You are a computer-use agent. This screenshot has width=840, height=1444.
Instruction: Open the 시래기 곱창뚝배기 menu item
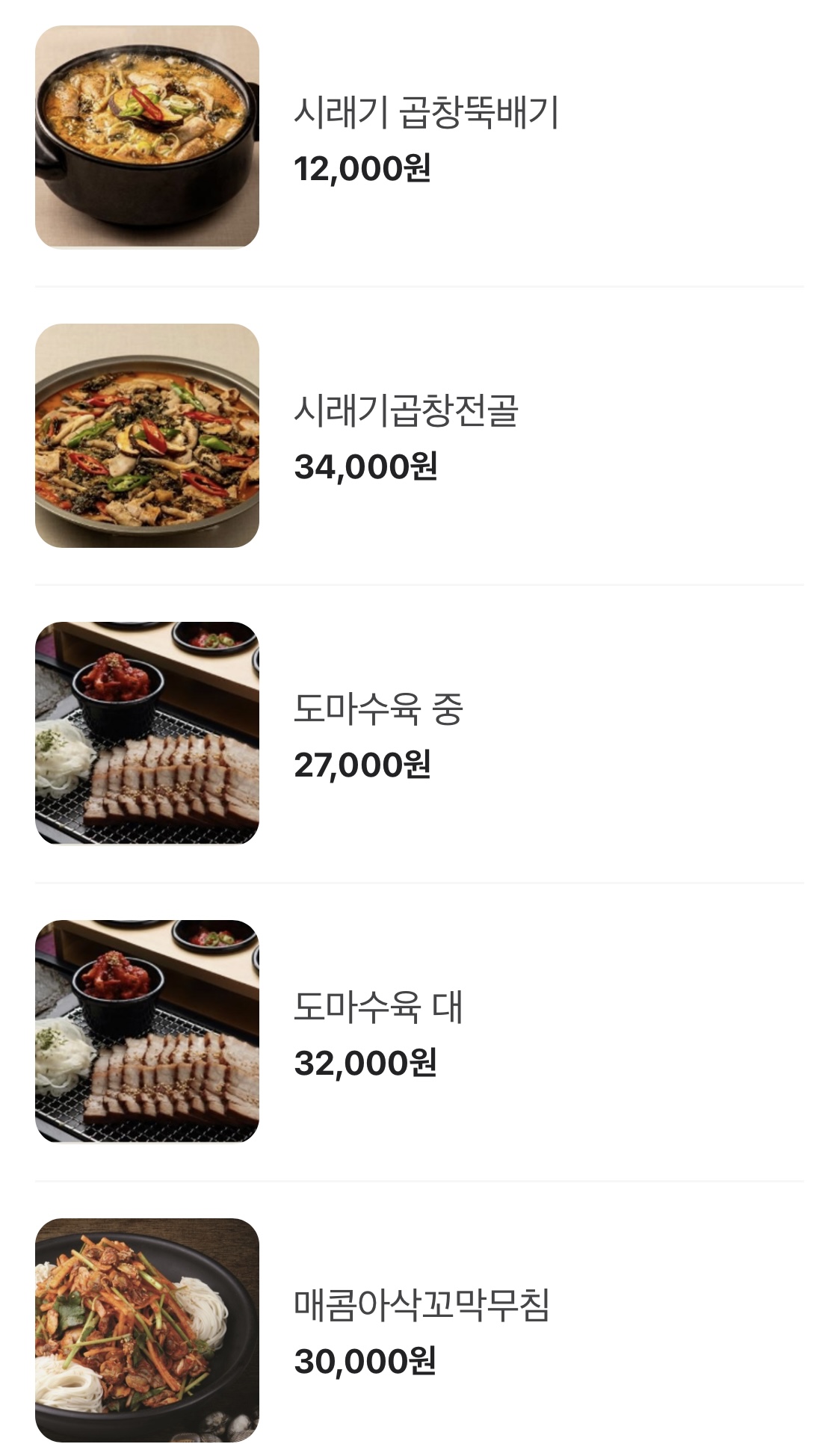419,138
